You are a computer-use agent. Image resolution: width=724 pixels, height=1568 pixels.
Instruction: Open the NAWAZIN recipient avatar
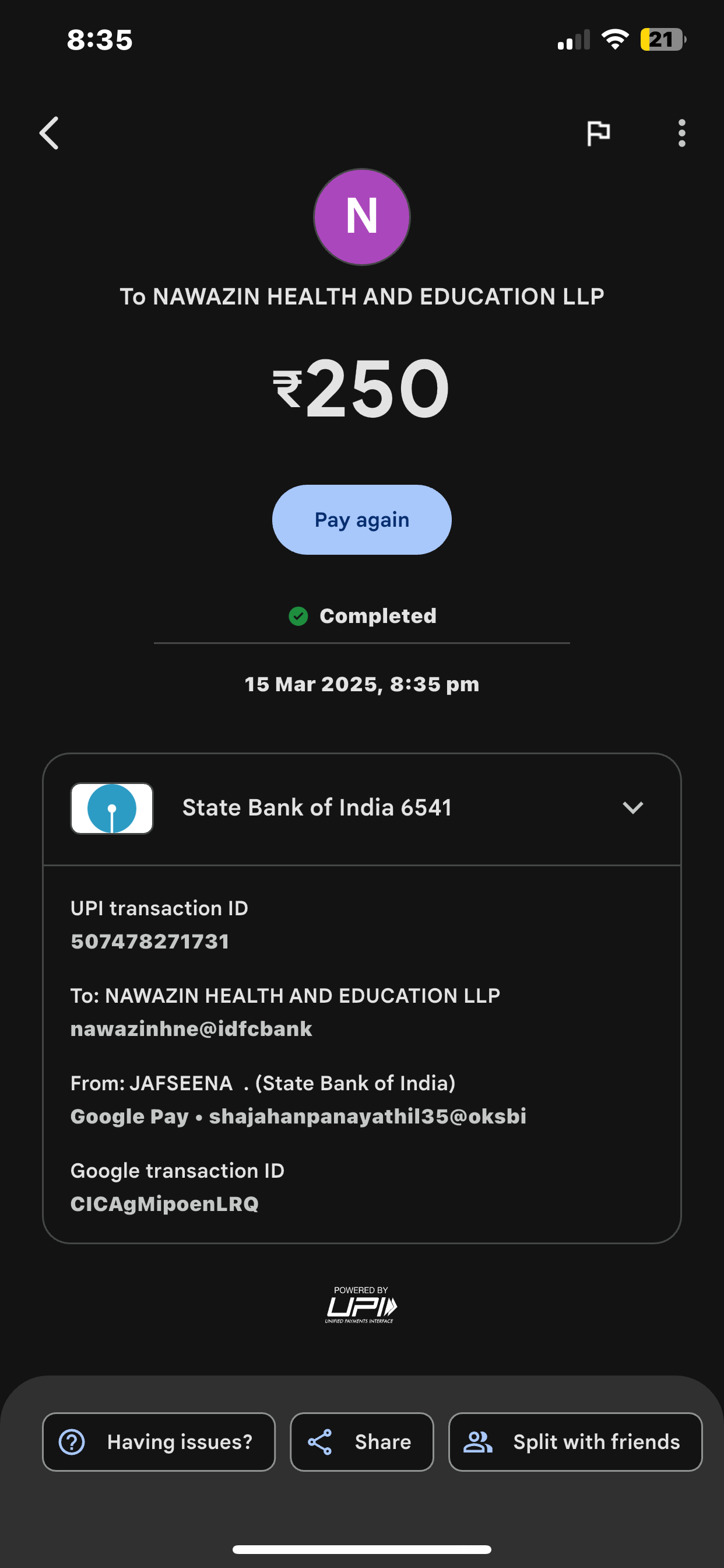click(x=361, y=218)
